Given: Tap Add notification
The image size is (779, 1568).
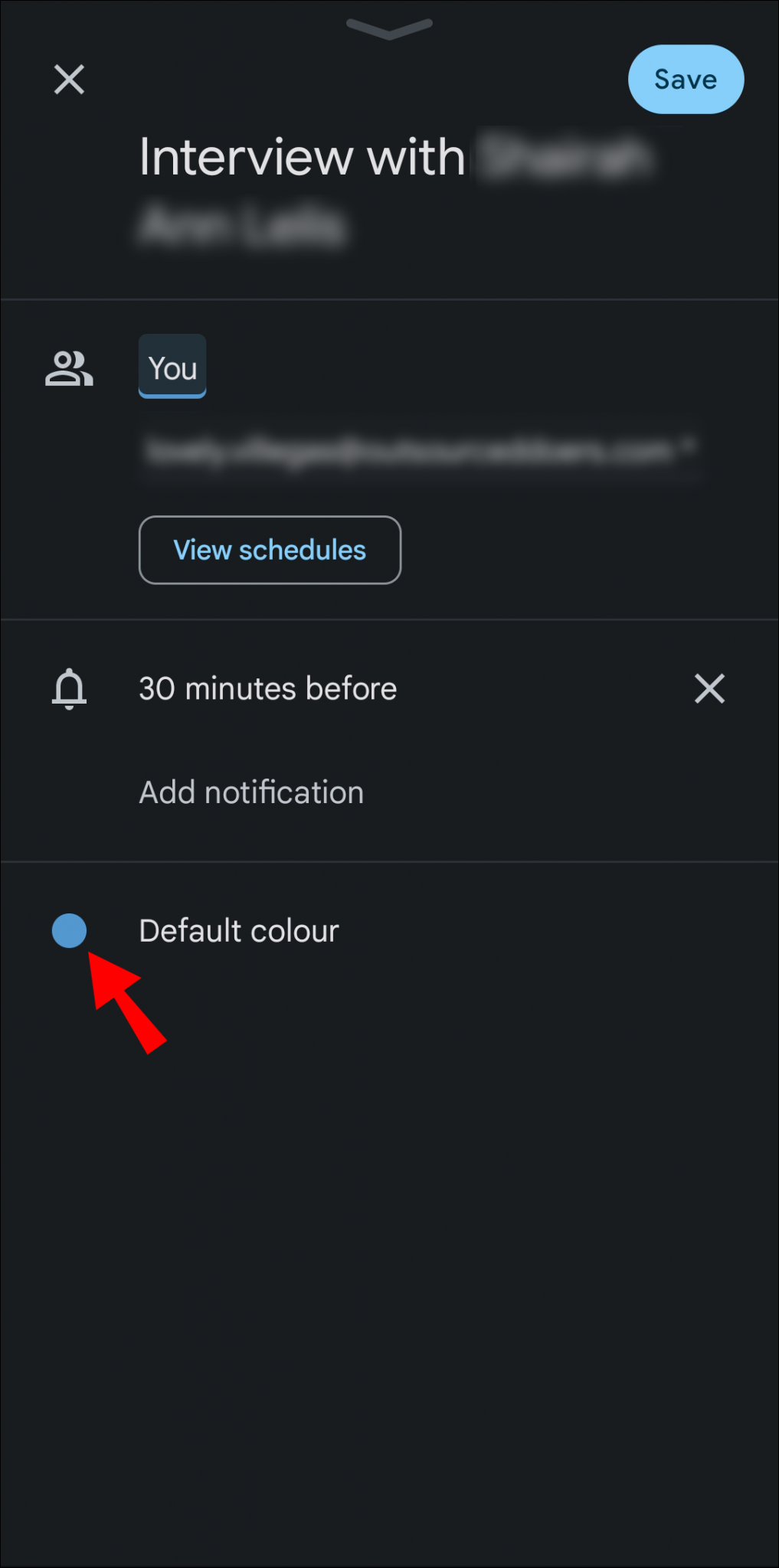Looking at the screenshot, I should pos(250,792).
